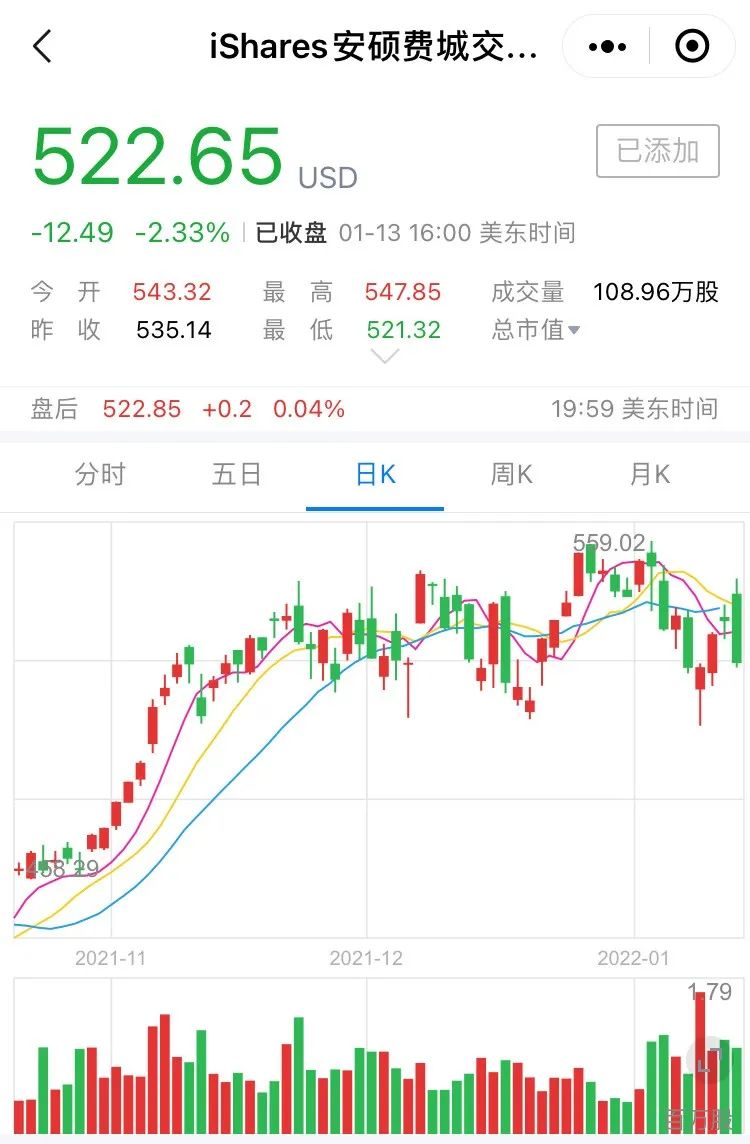Switch to the 周K chart tab
The image size is (750, 1144).
coord(511,474)
